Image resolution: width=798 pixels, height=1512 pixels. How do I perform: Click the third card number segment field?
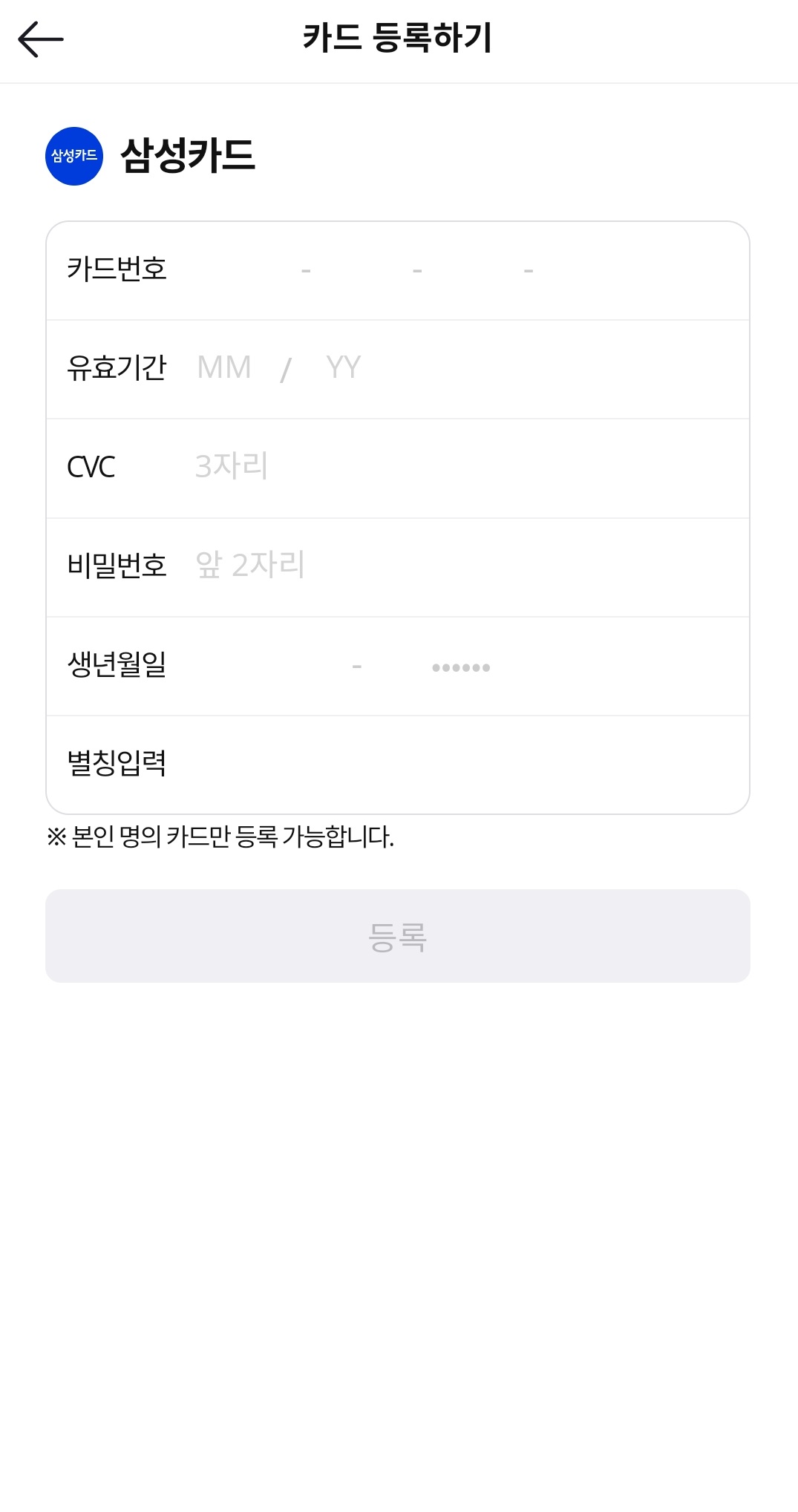click(471, 270)
